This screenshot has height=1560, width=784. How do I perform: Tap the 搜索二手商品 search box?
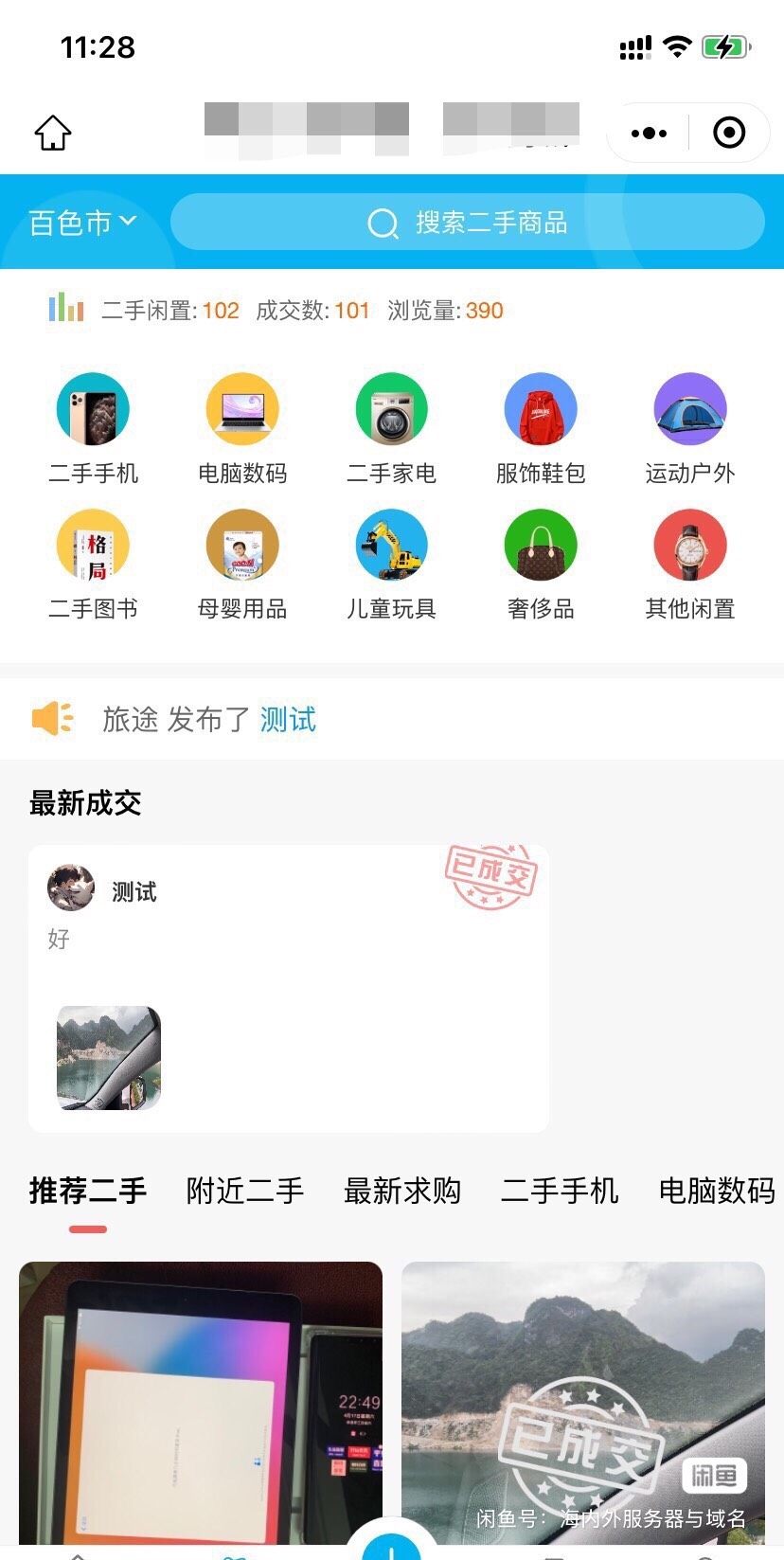click(467, 223)
